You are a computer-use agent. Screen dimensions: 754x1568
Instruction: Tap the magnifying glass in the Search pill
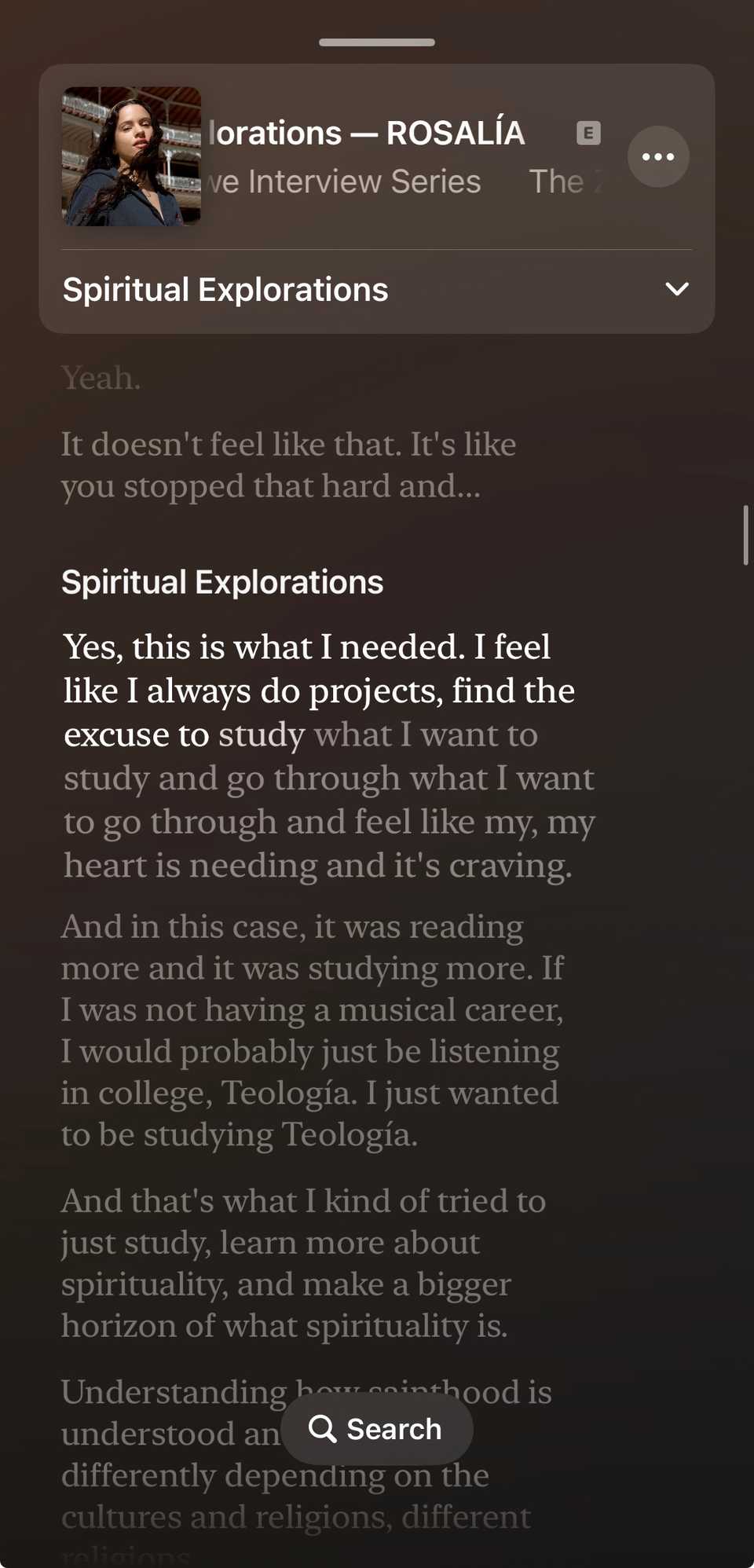[x=325, y=1429]
